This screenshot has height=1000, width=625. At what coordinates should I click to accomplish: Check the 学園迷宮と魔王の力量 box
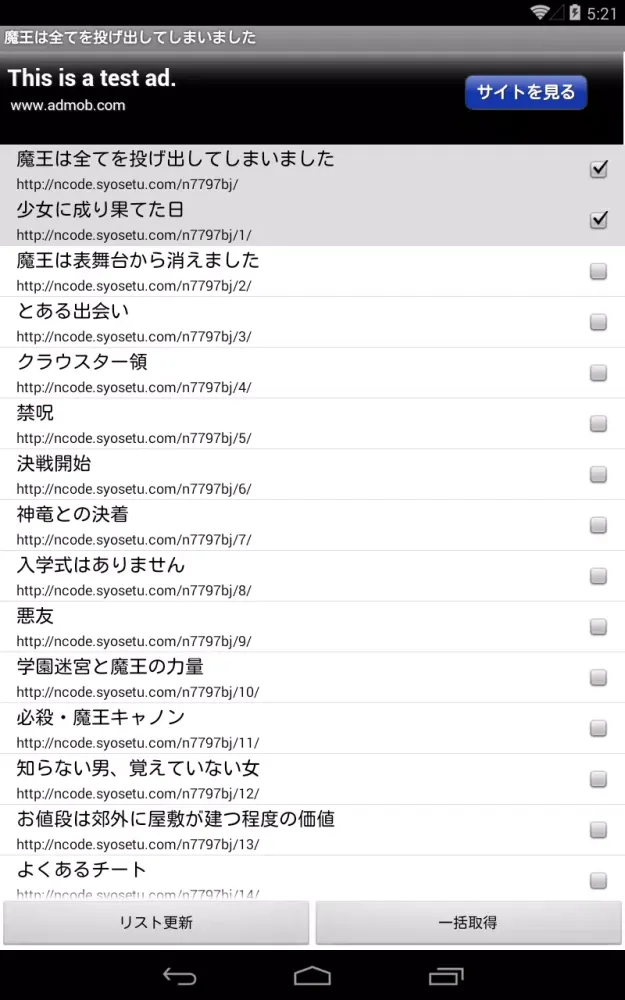pos(598,678)
